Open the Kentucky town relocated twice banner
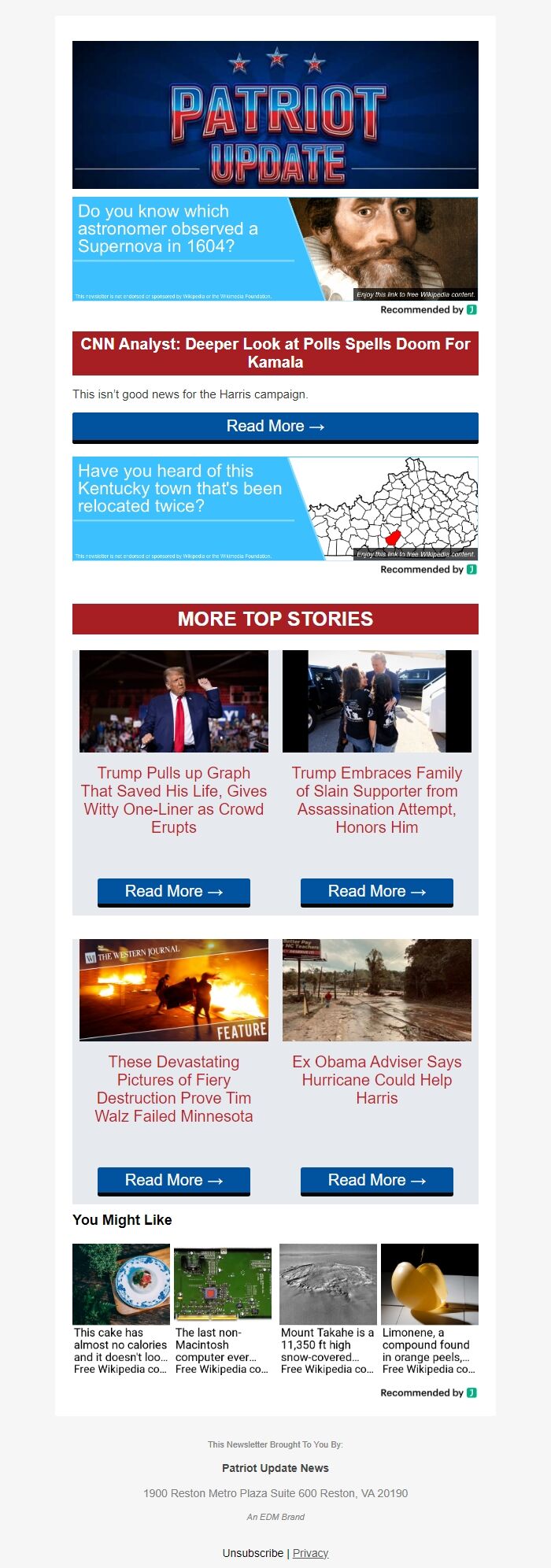Image resolution: width=551 pixels, height=1568 pixels. pos(275,508)
